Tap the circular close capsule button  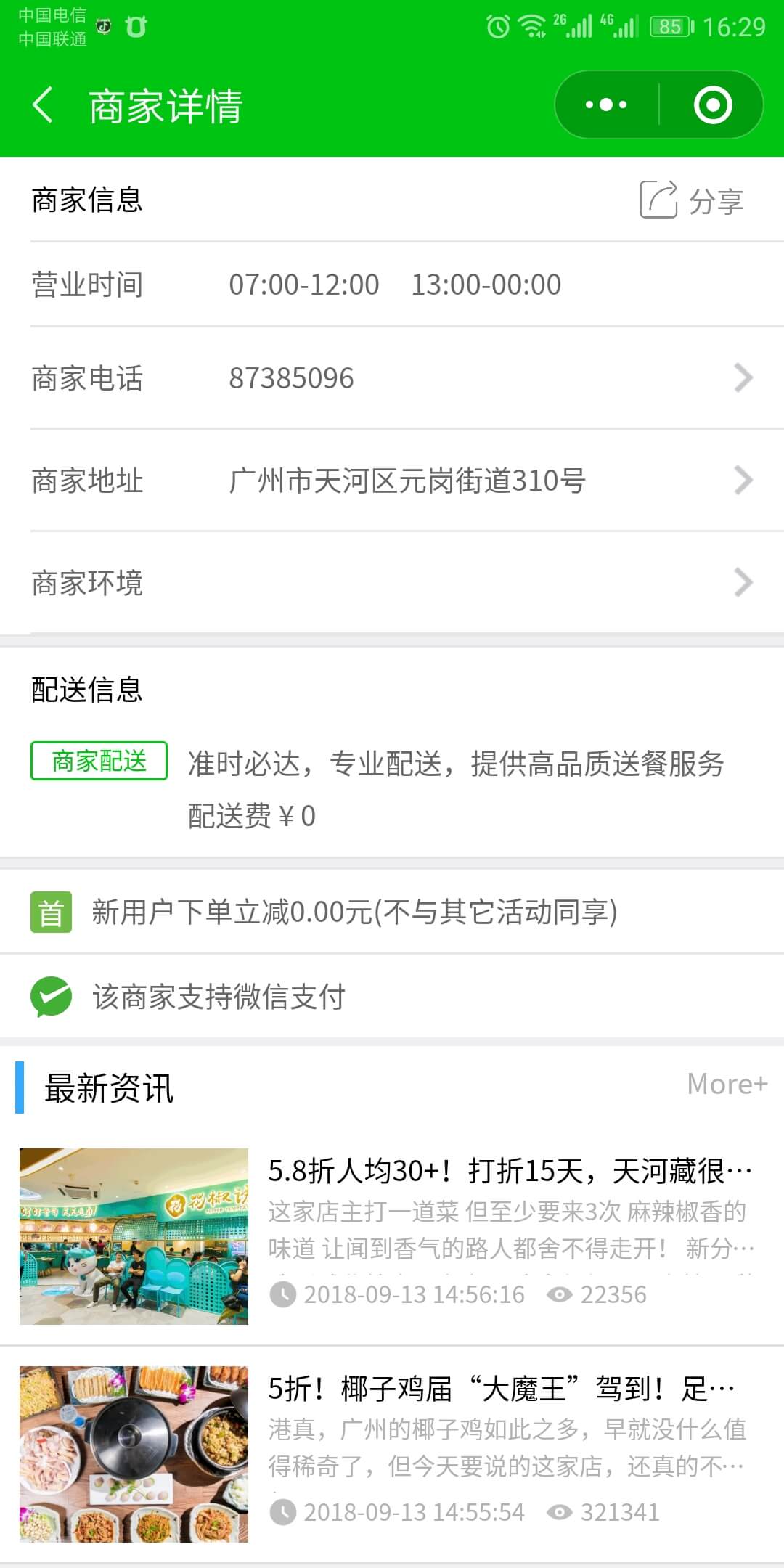pyautogui.click(x=712, y=103)
